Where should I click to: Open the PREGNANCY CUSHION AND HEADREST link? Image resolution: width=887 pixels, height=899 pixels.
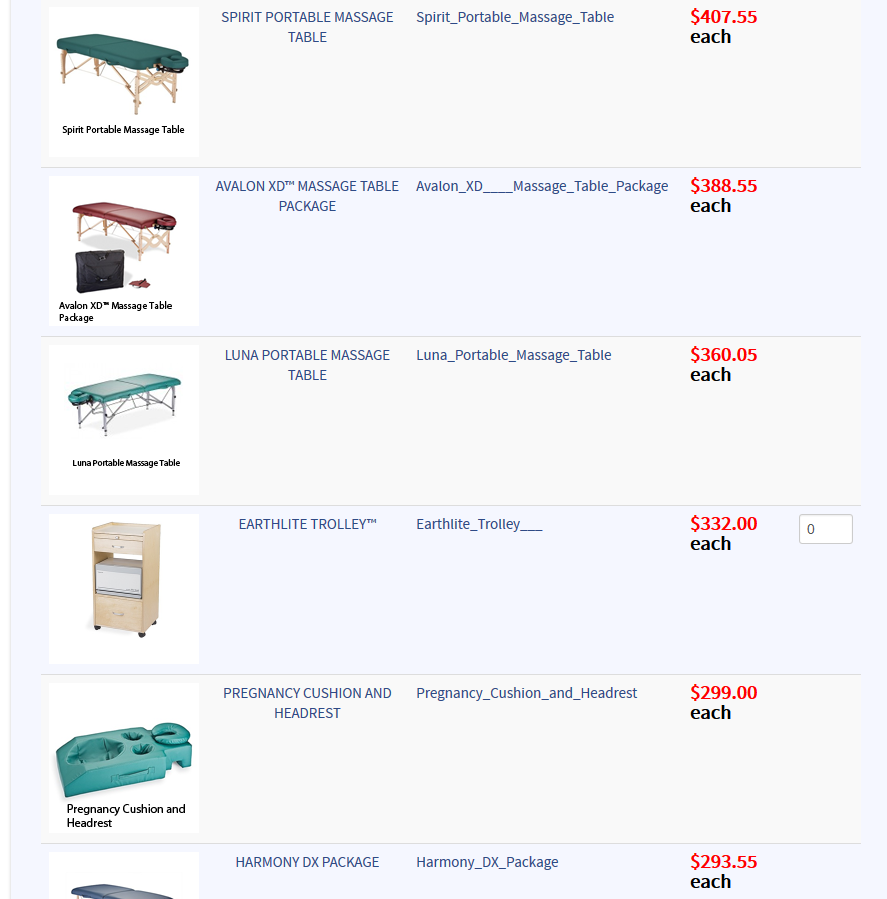pyautogui.click(x=307, y=703)
